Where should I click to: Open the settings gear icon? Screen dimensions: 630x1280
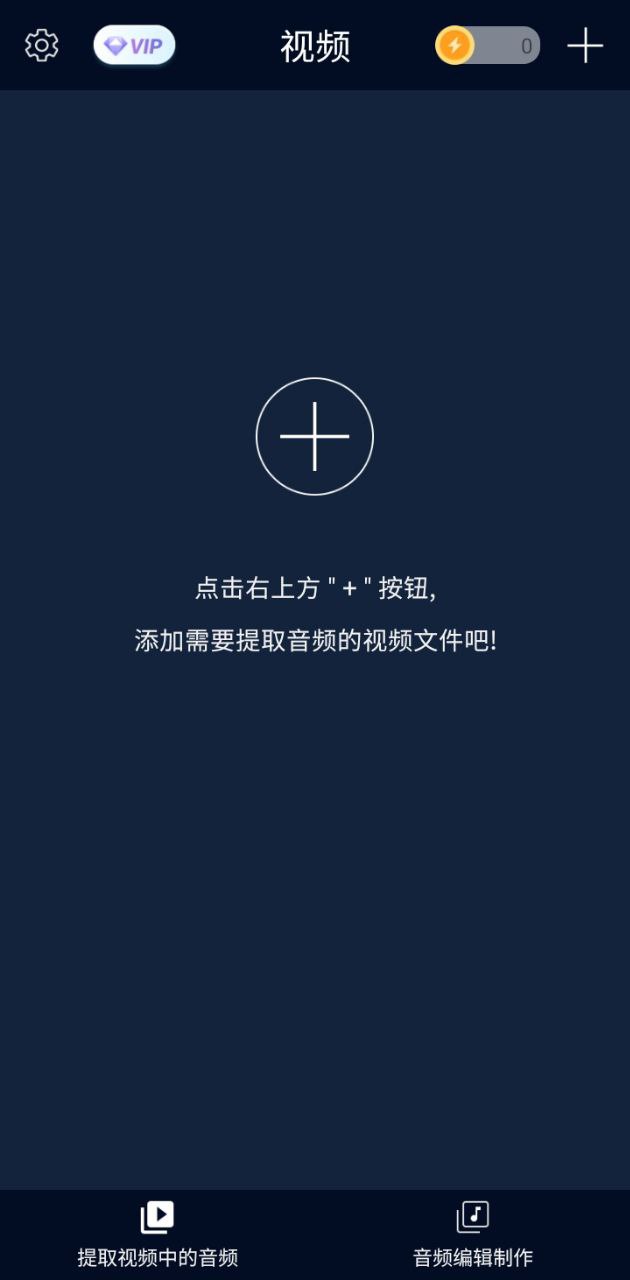click(41, 45)
